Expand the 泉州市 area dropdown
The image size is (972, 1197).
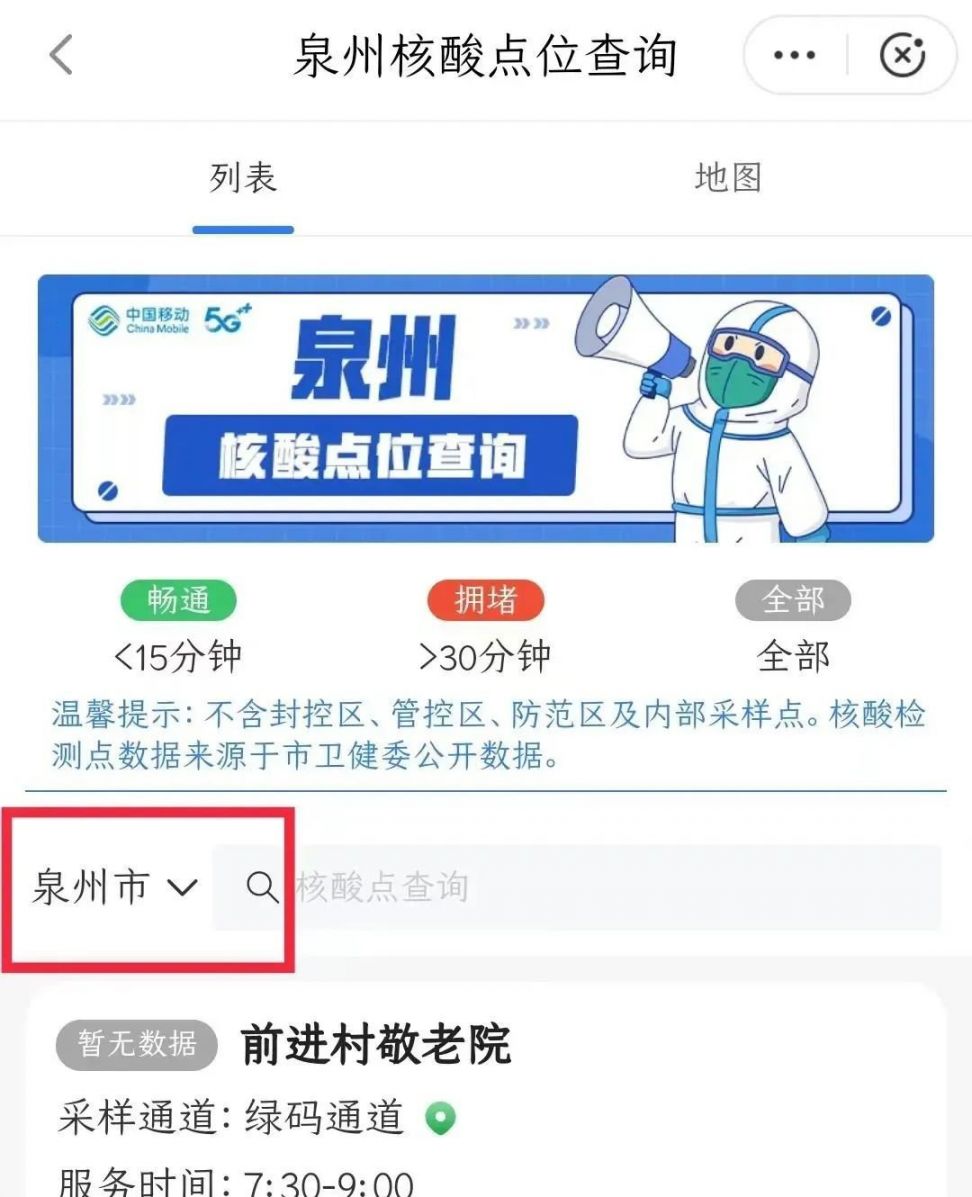(116, 887)
